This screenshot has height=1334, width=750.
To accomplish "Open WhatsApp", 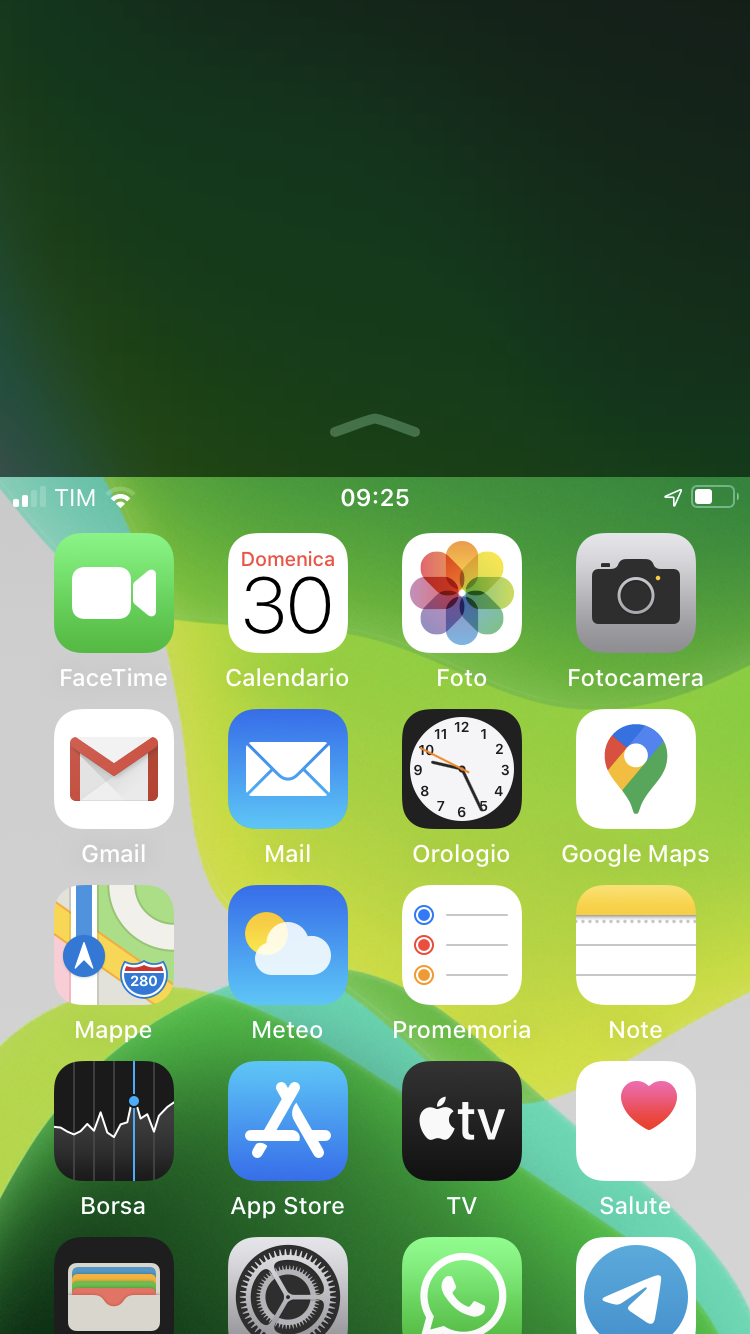I will pos(462,1286).
